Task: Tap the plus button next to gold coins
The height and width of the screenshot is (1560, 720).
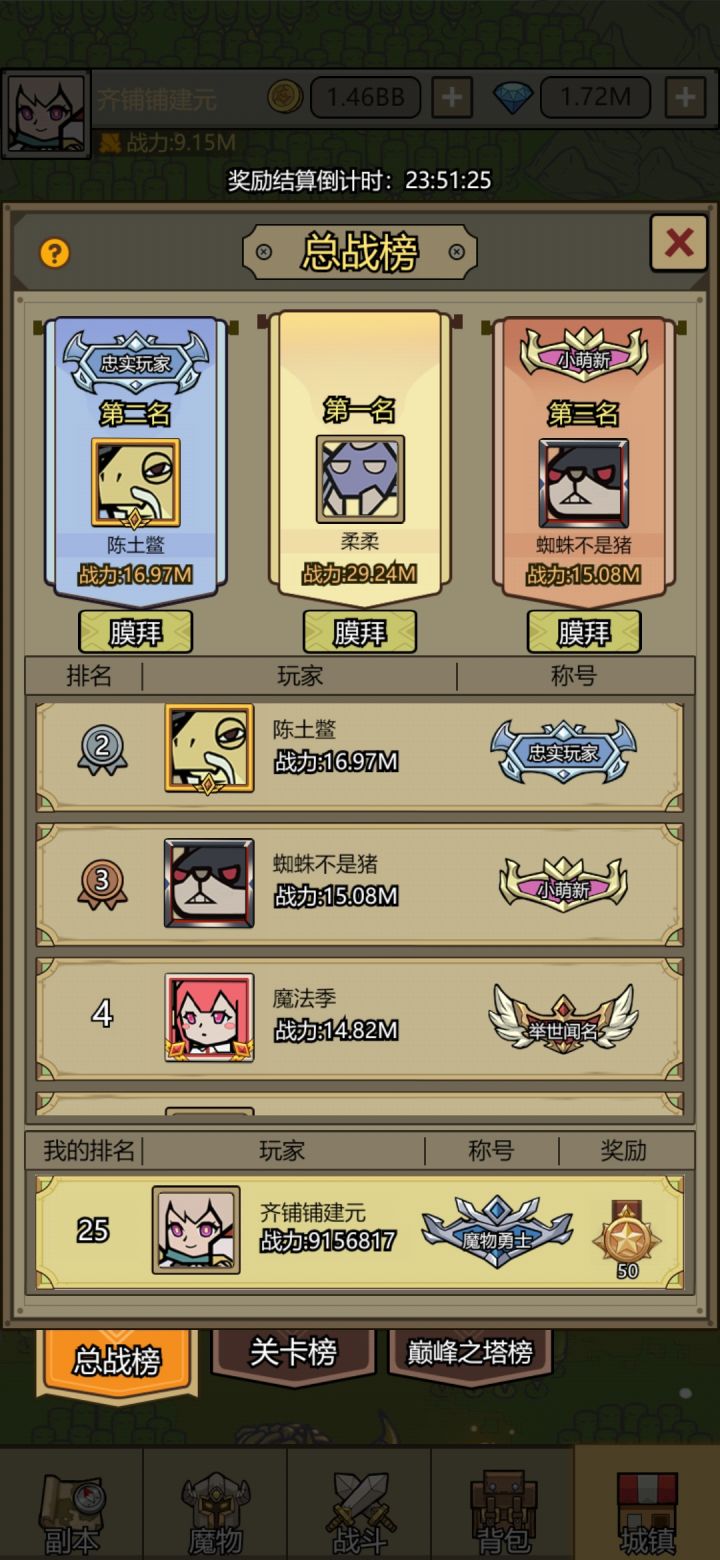Action: [x=451, y=97]
